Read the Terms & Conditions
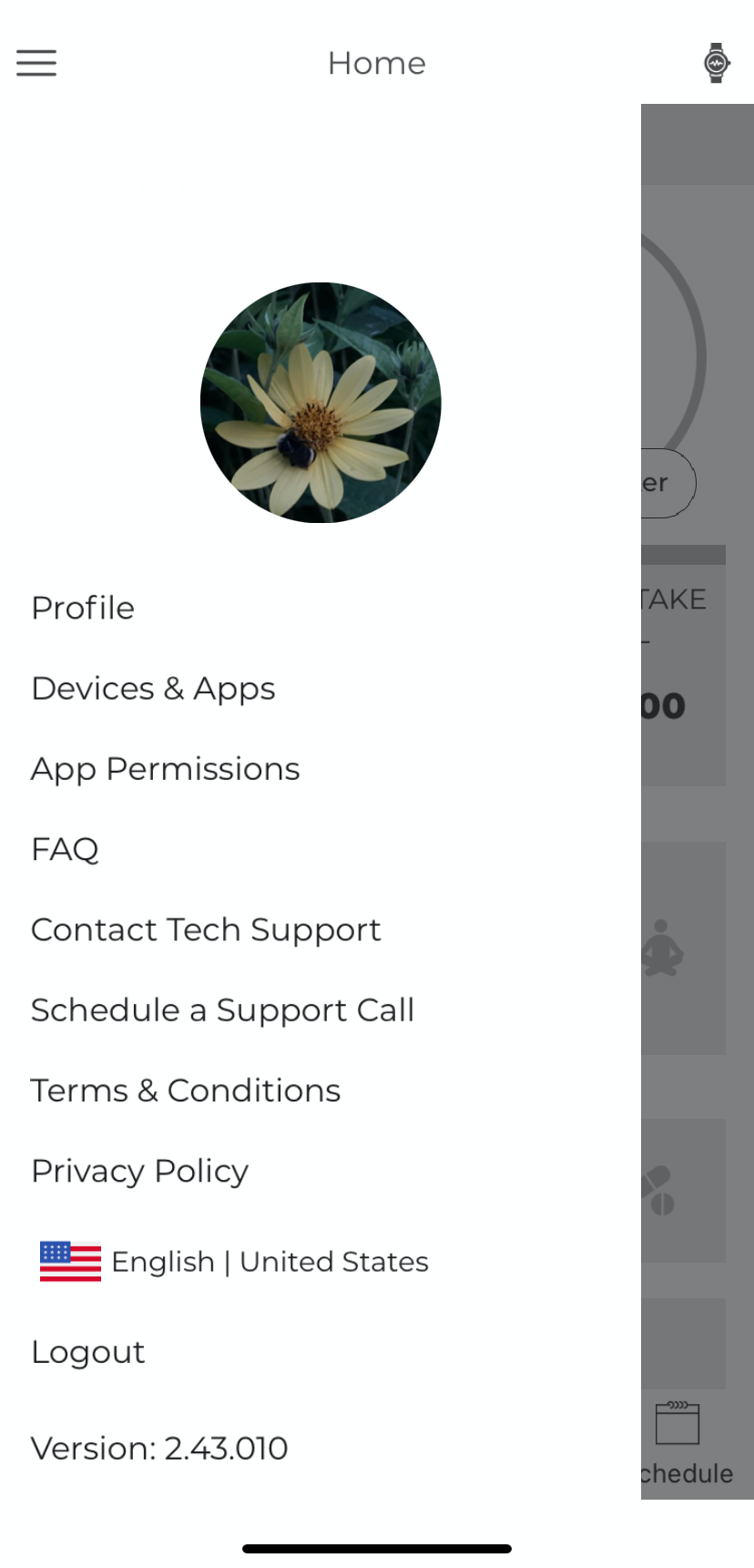 [186, 1091]
